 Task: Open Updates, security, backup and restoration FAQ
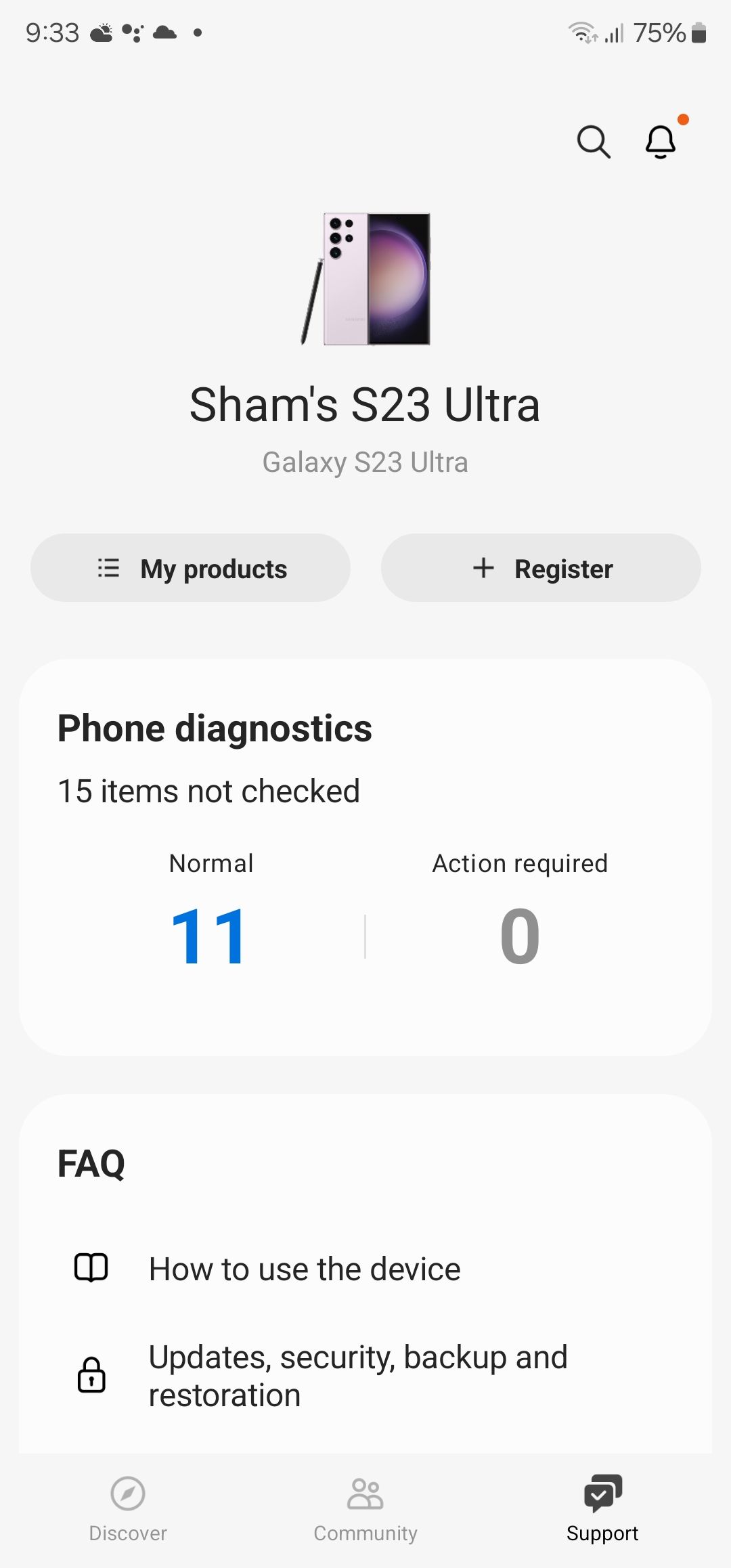pyautogui.click(x=359, y=1374)
